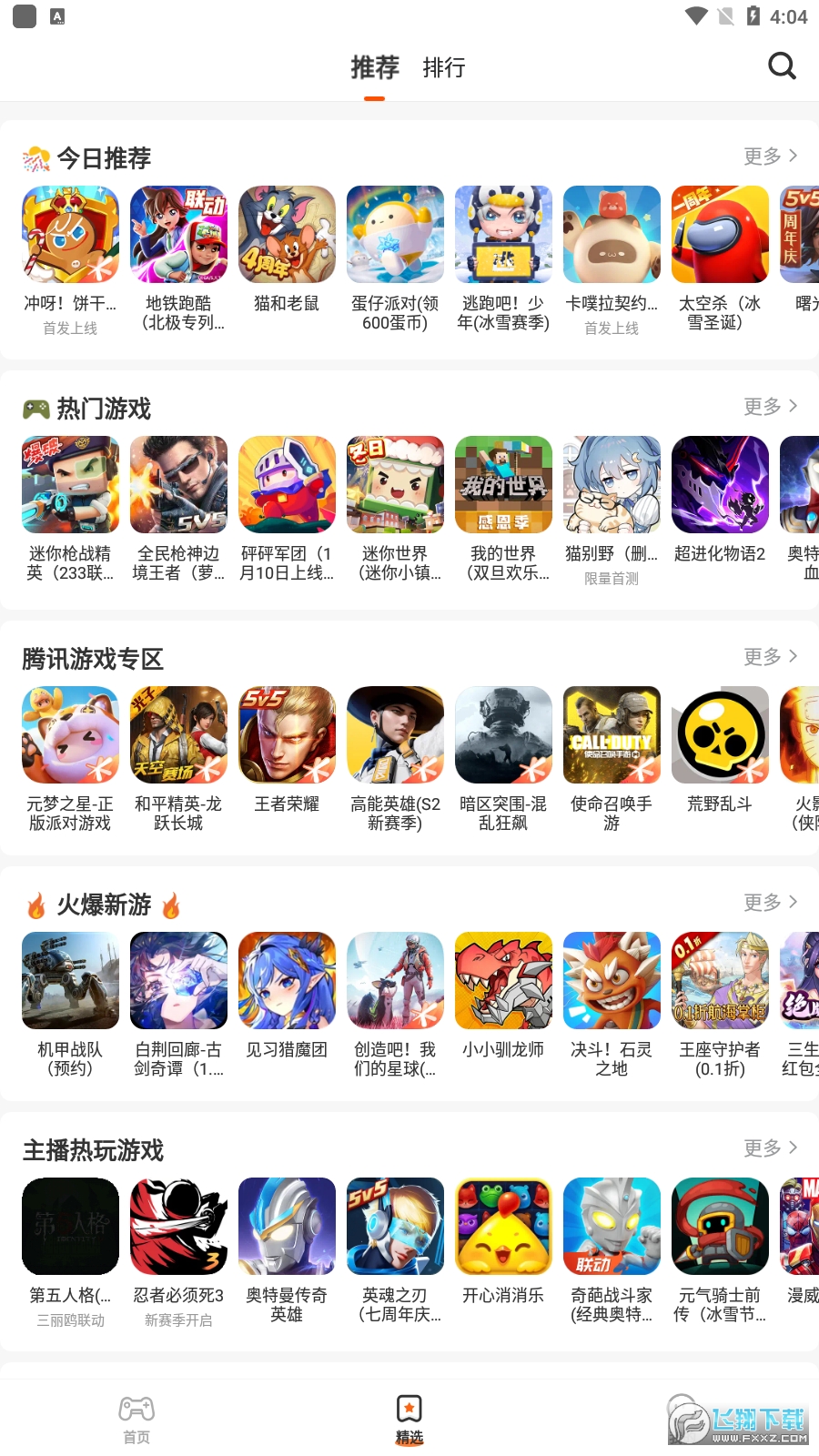Viewport: 819px width, 1456px height.
Task: Switch to the 排行 tab
Action: click(444, 67)
